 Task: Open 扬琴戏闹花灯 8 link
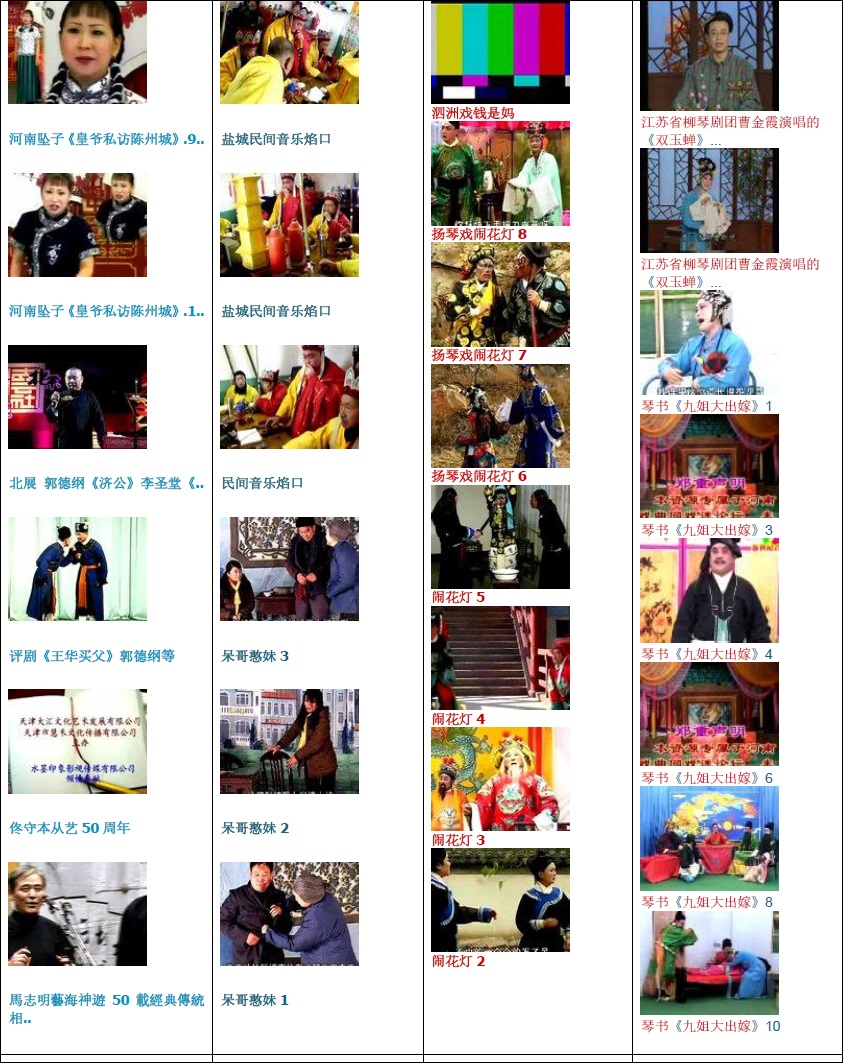pyautogui.click(x=479, y=234)
